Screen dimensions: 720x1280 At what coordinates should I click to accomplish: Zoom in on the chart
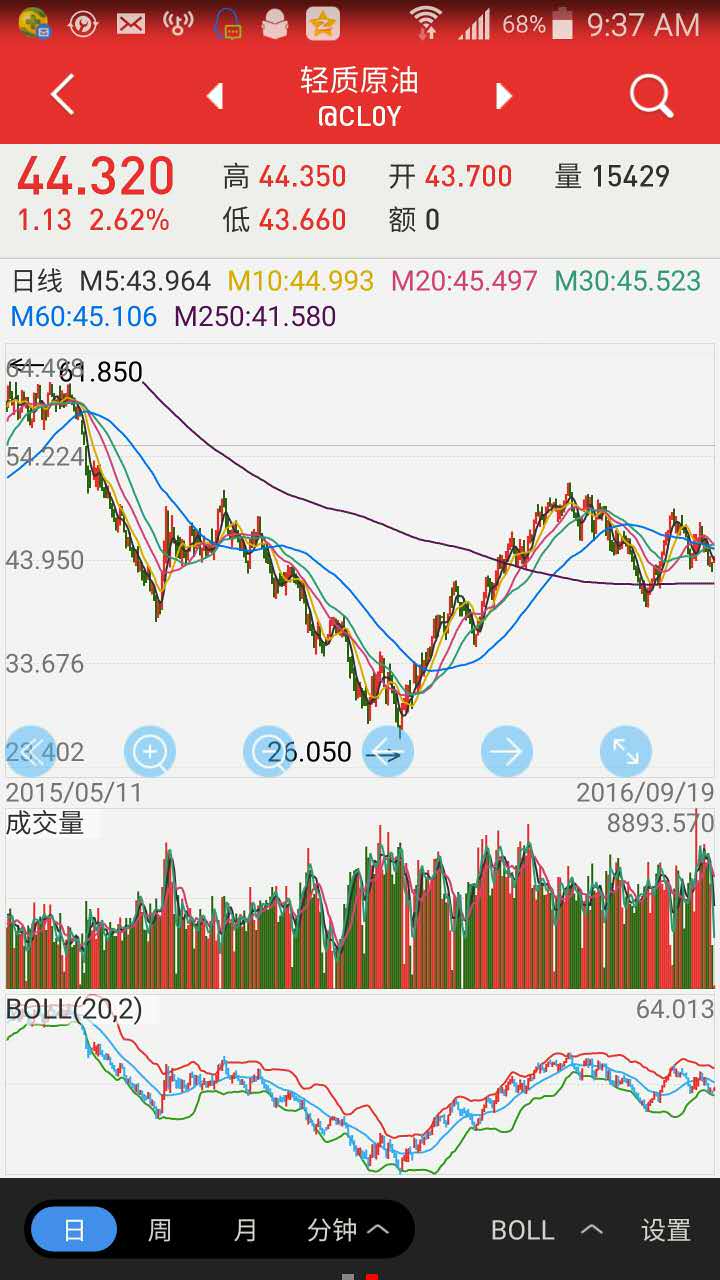click(x=150, y=751)
